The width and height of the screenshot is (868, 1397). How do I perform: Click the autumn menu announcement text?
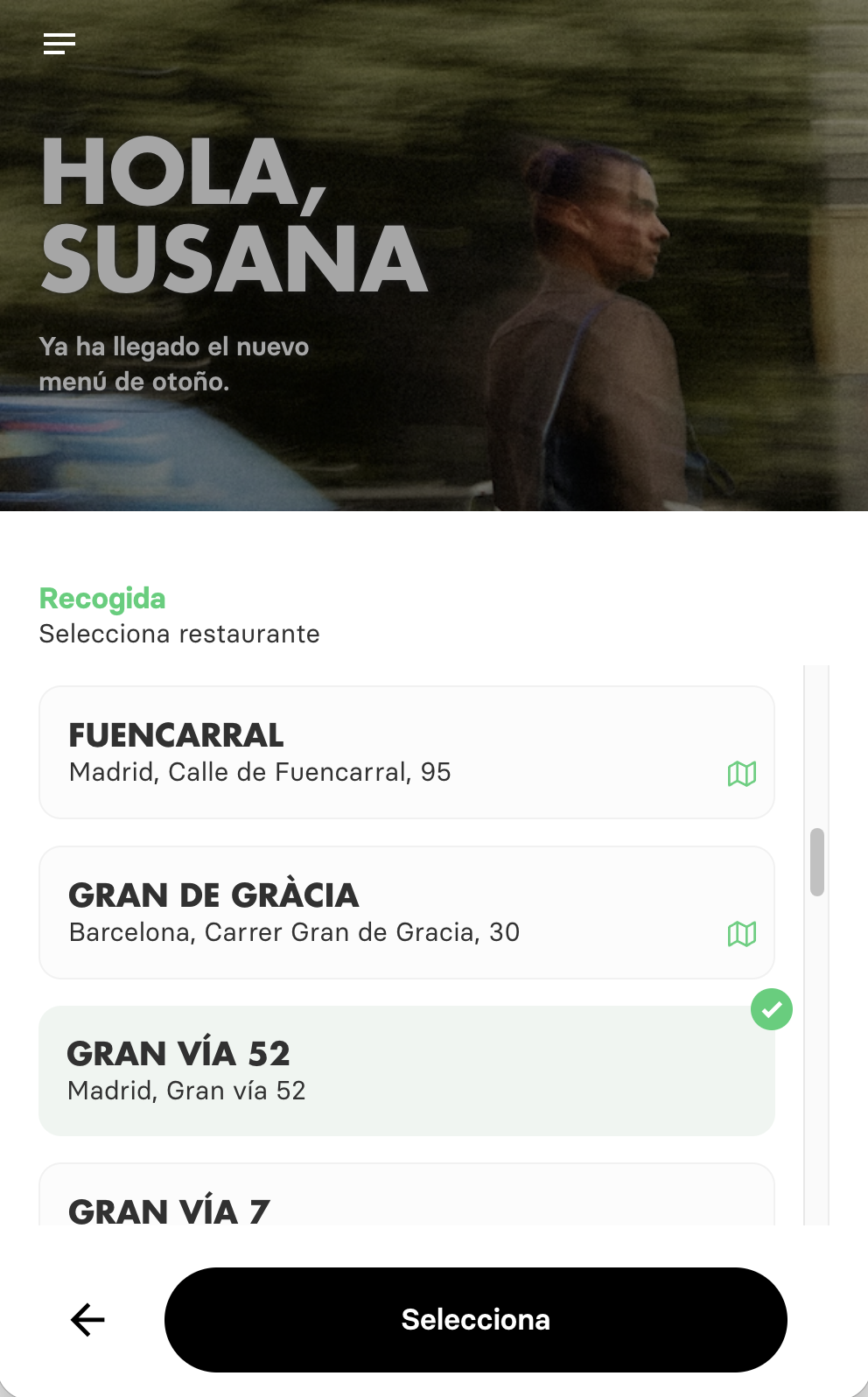173,364
